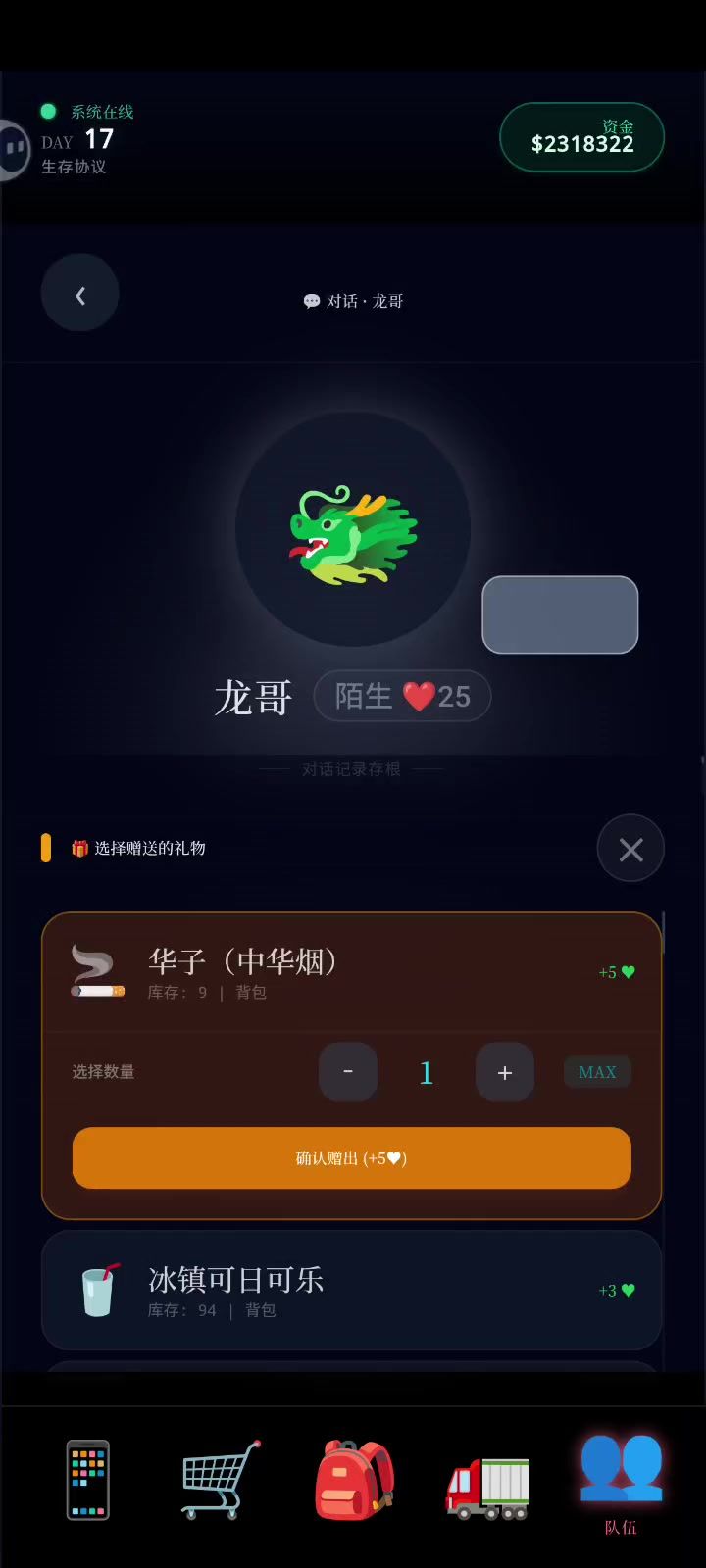This screenshot has height=1568, width=706.
Task: Set gift quantity to MAX
Action: tap(597, 1072)
